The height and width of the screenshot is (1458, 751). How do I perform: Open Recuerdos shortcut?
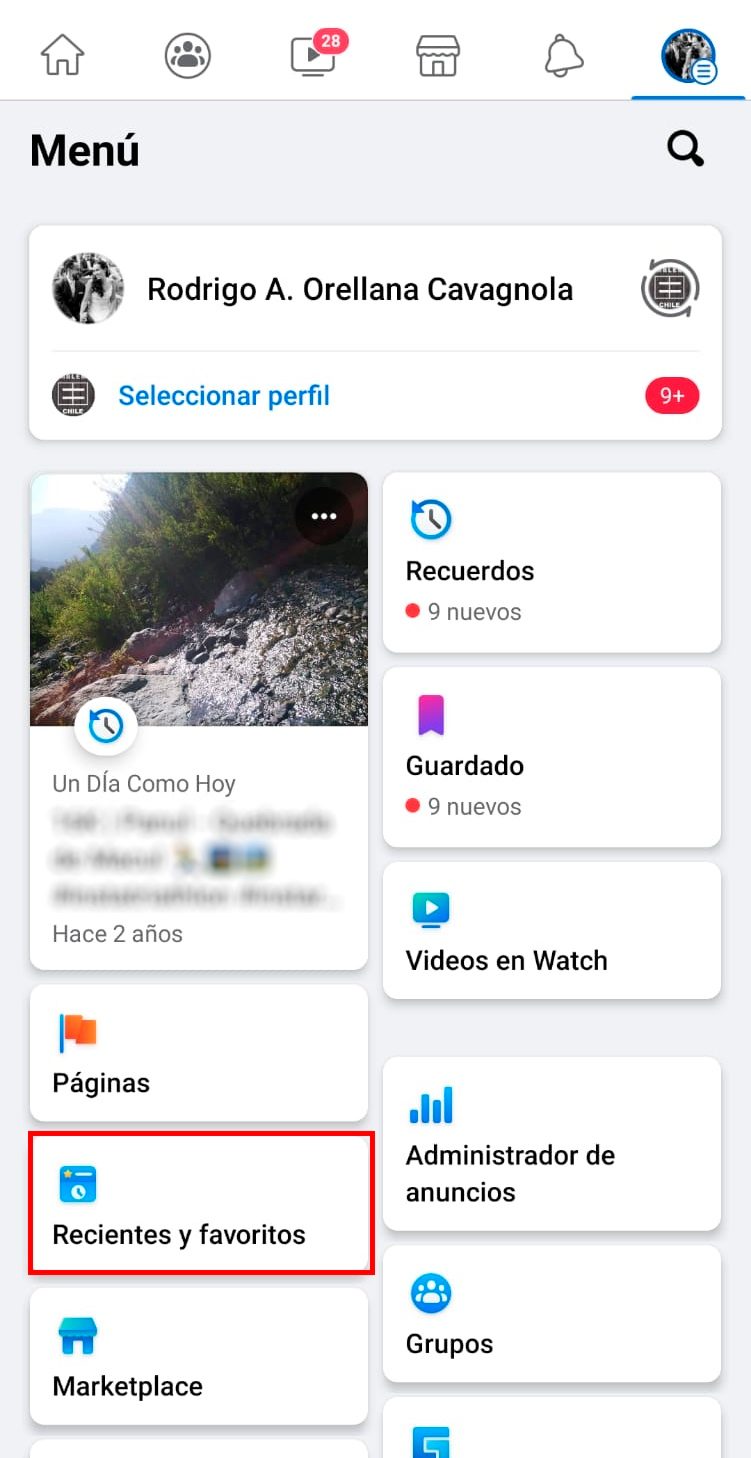552,562
